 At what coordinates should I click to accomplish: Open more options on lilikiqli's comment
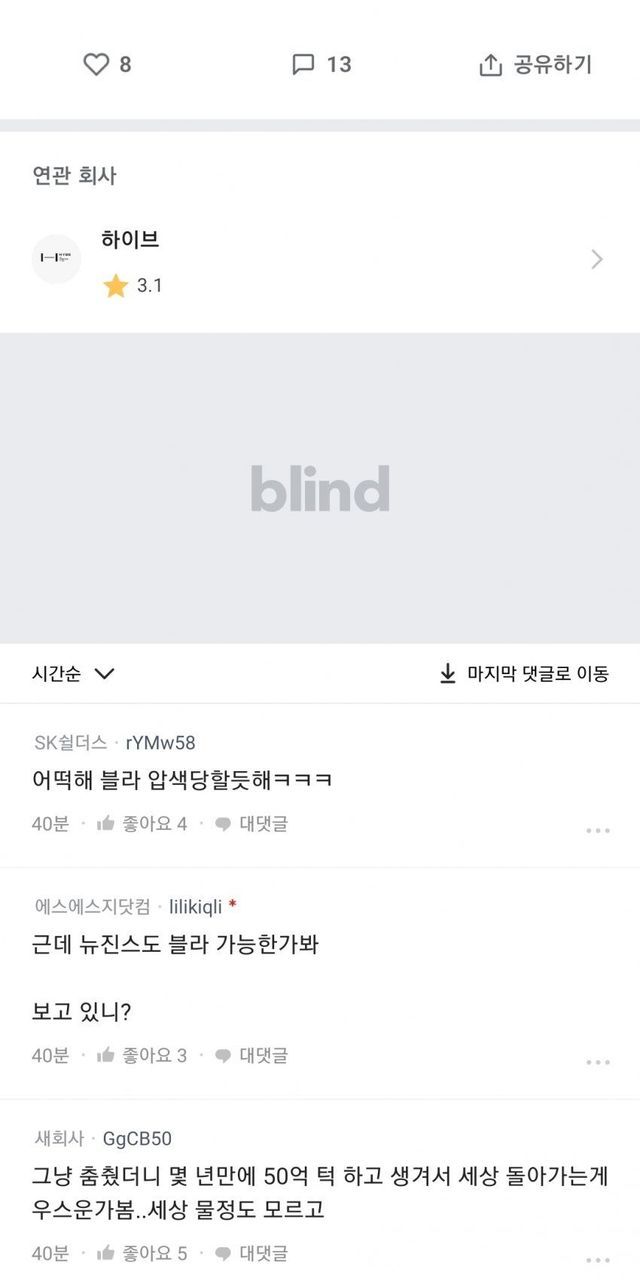coord(598,1062)
